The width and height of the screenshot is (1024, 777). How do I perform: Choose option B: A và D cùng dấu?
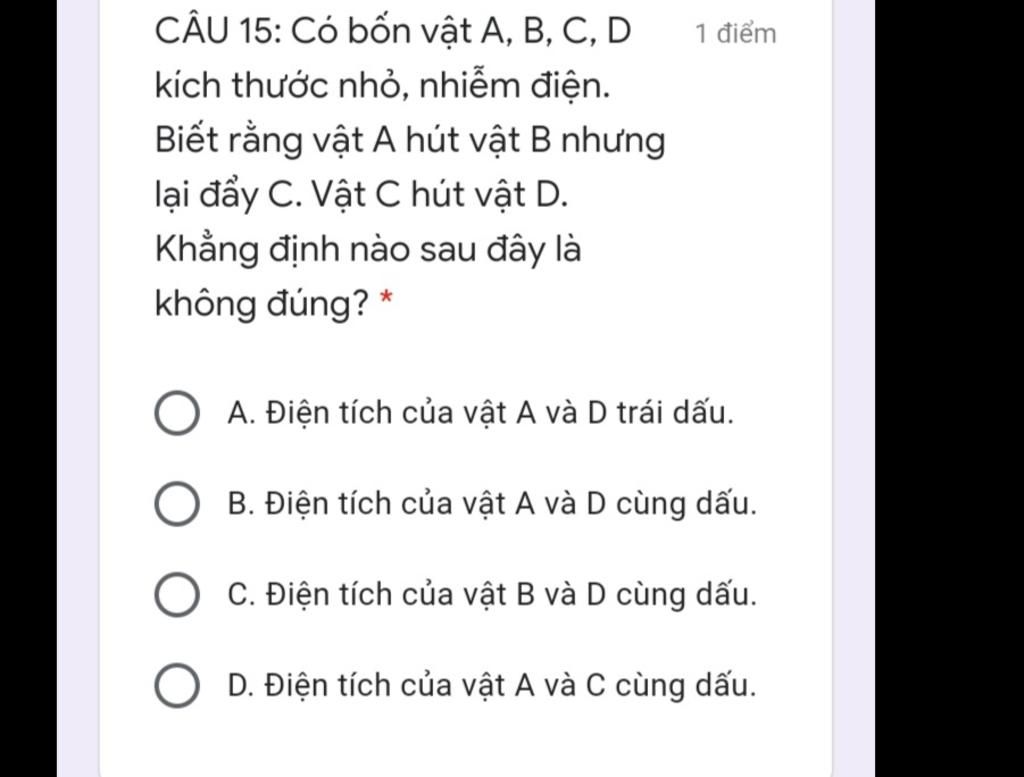(x=177, y=505)
